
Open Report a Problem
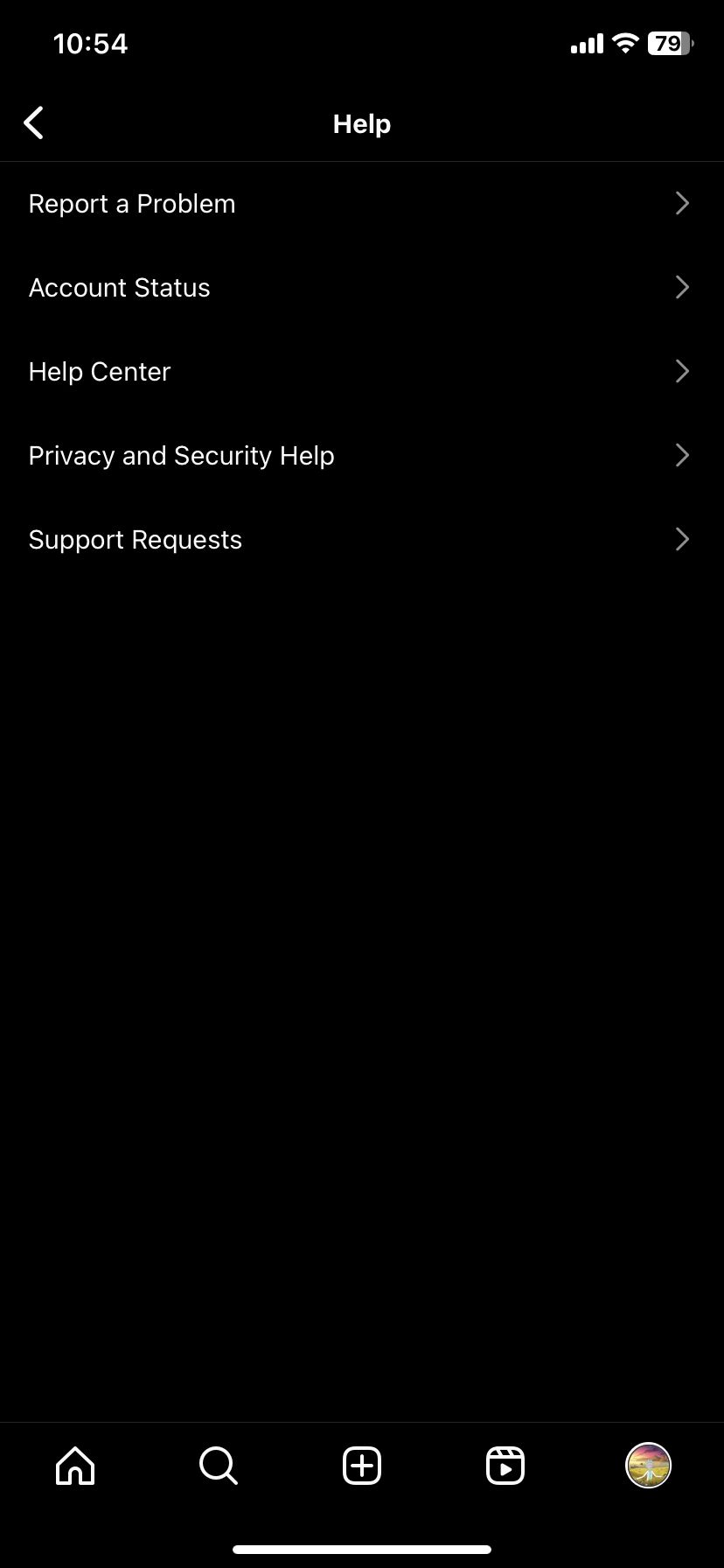pos(360,204)
